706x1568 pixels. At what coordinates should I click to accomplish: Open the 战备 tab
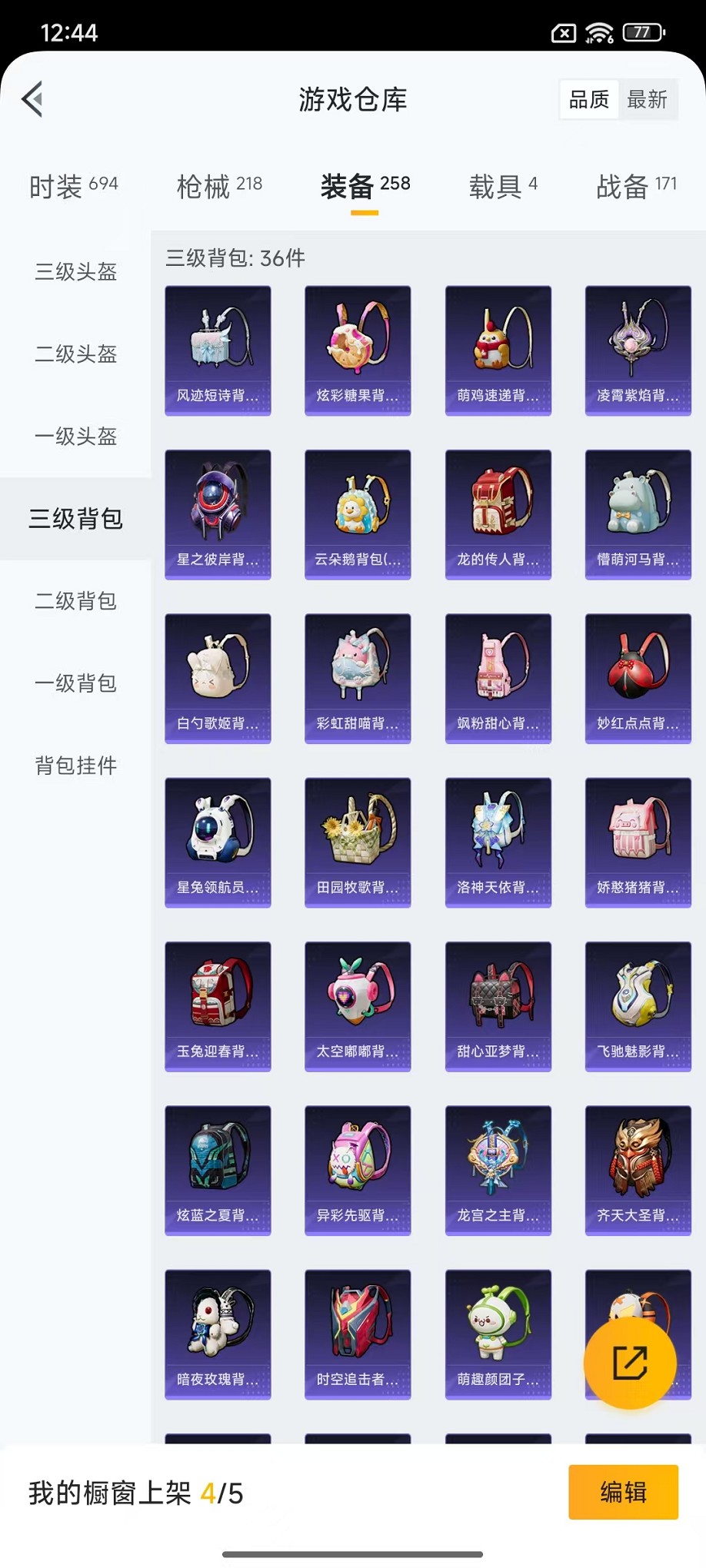coord(636,186)
